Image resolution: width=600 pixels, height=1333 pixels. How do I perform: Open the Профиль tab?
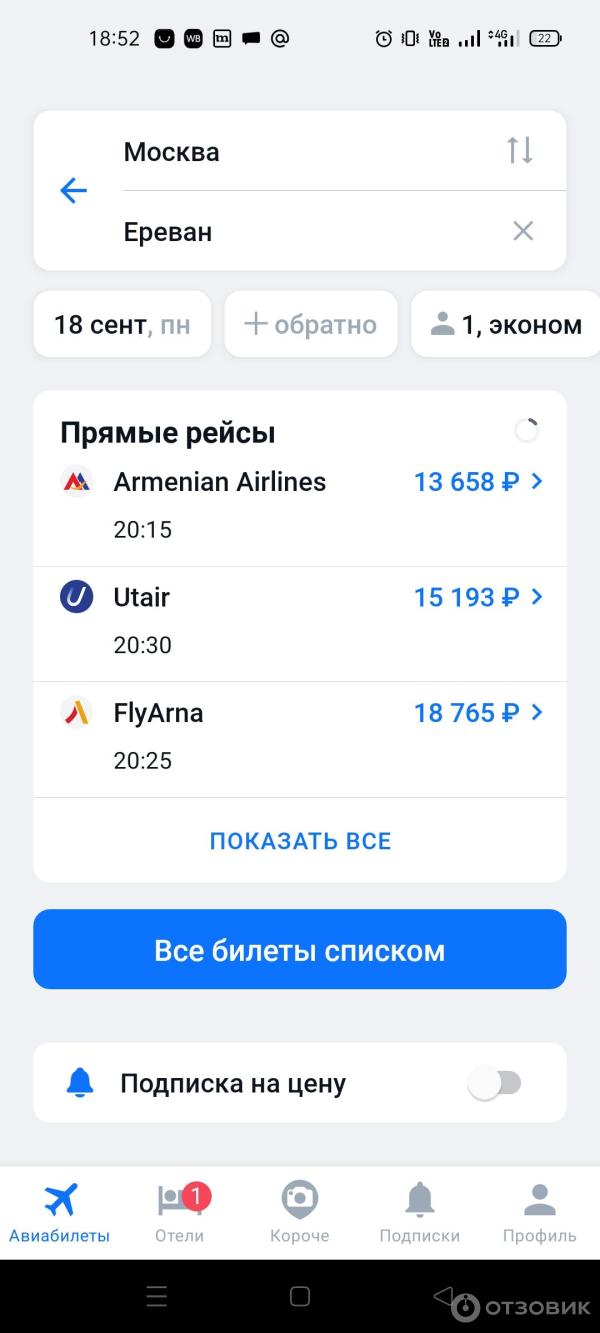point(540,1211)
